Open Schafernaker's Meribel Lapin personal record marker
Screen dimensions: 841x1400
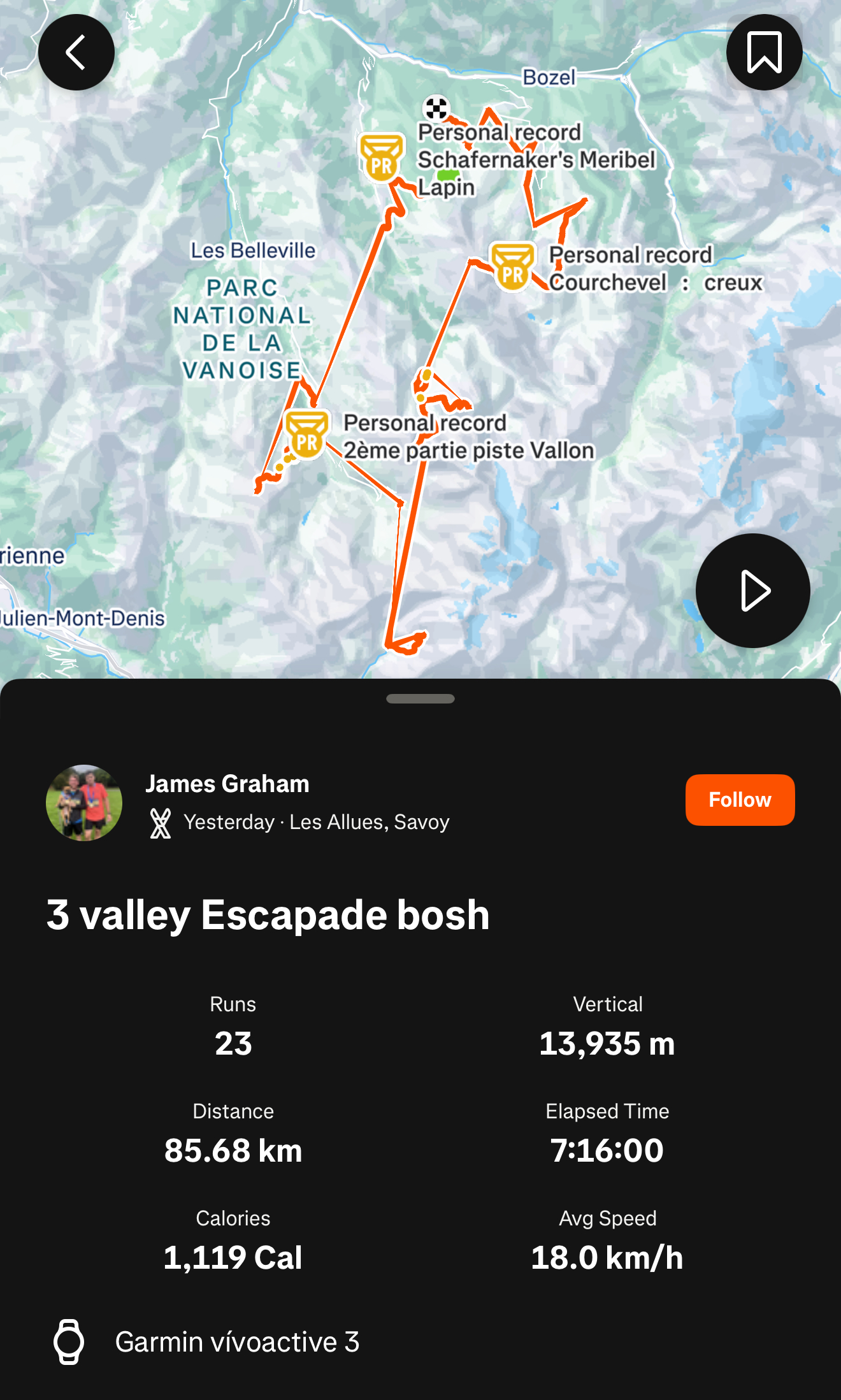[x=381, y=157]
